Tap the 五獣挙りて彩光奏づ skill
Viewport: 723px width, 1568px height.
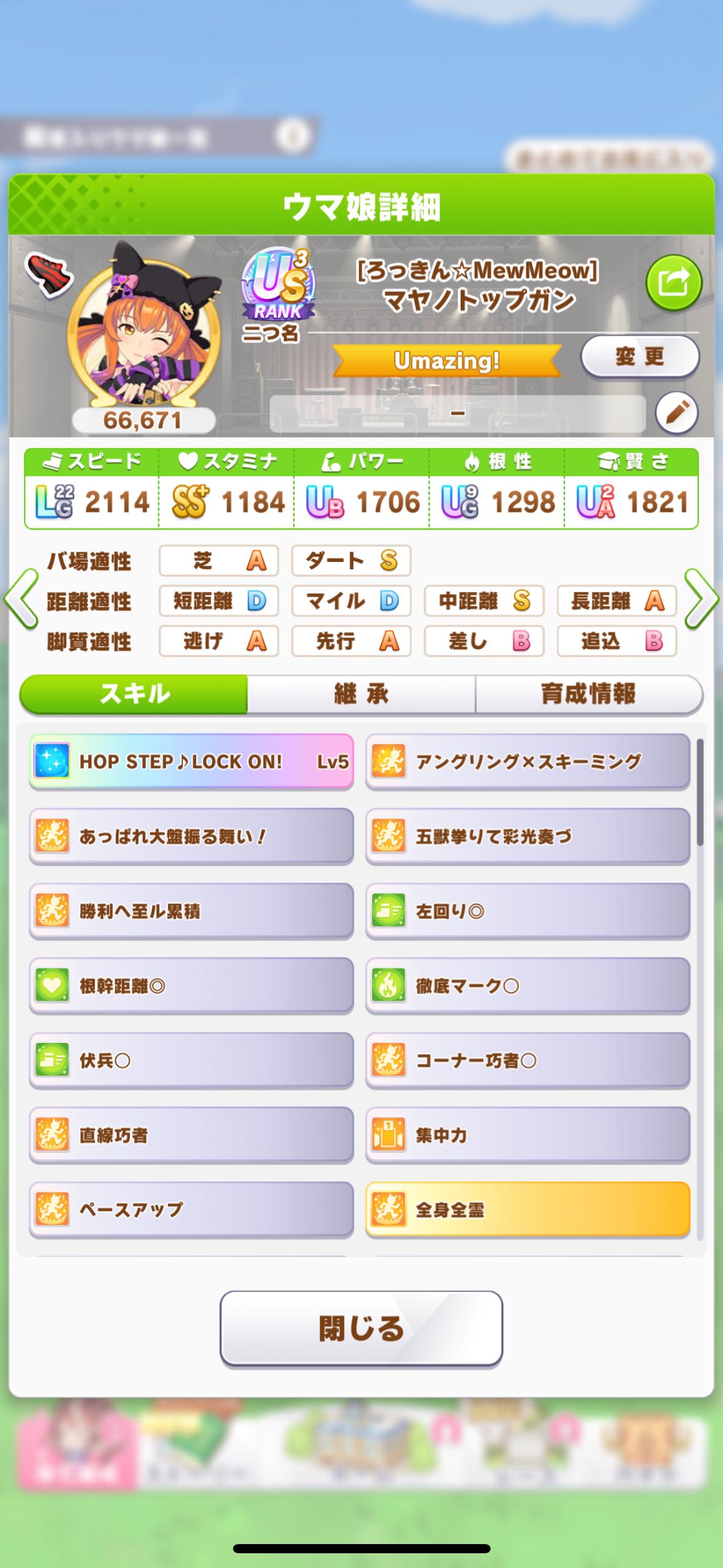527,836
